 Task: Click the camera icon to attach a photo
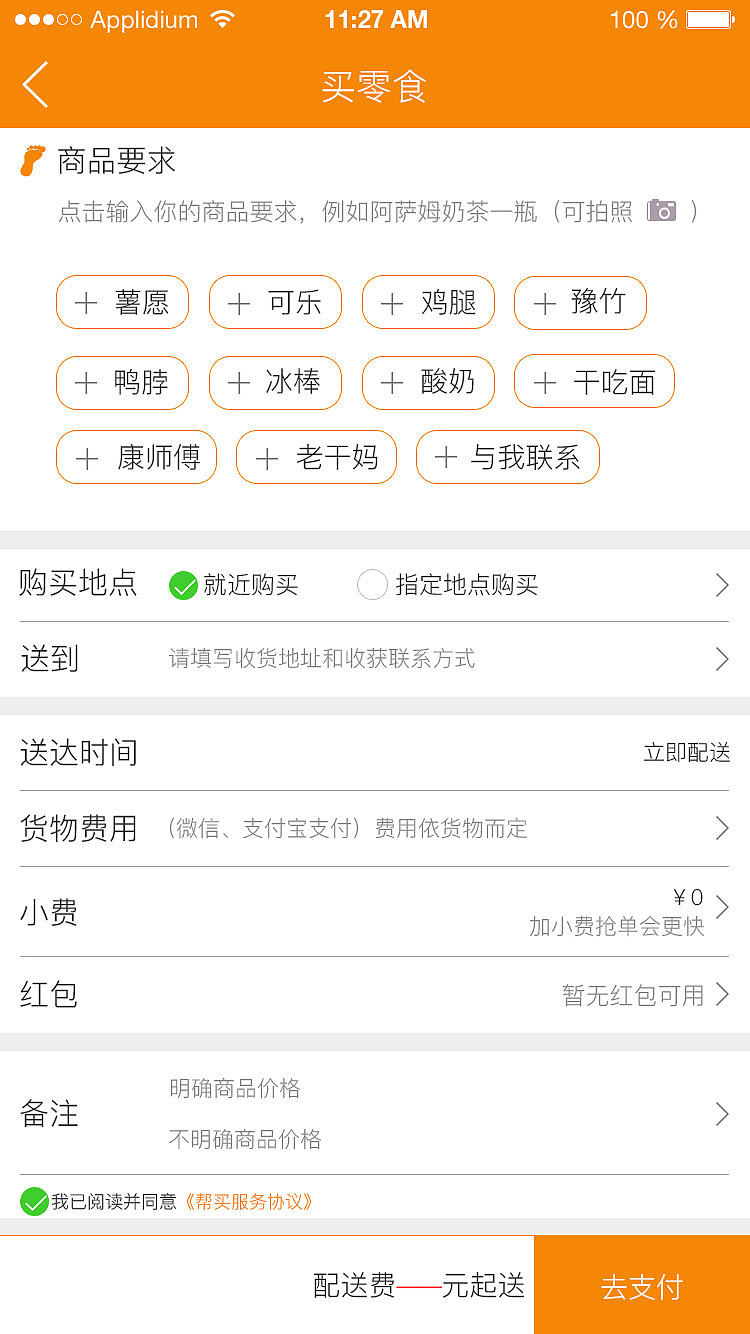coord(662,211)
